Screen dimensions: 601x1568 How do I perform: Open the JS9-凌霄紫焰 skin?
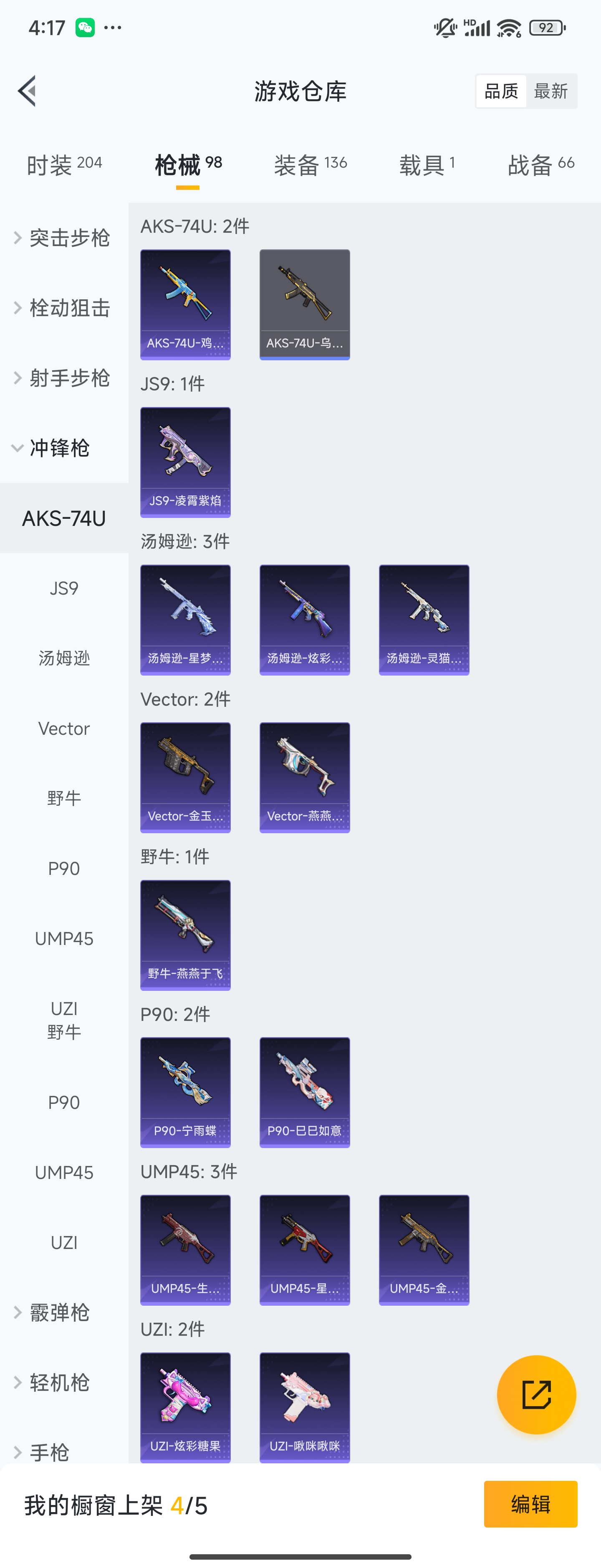tap(185, 462)
